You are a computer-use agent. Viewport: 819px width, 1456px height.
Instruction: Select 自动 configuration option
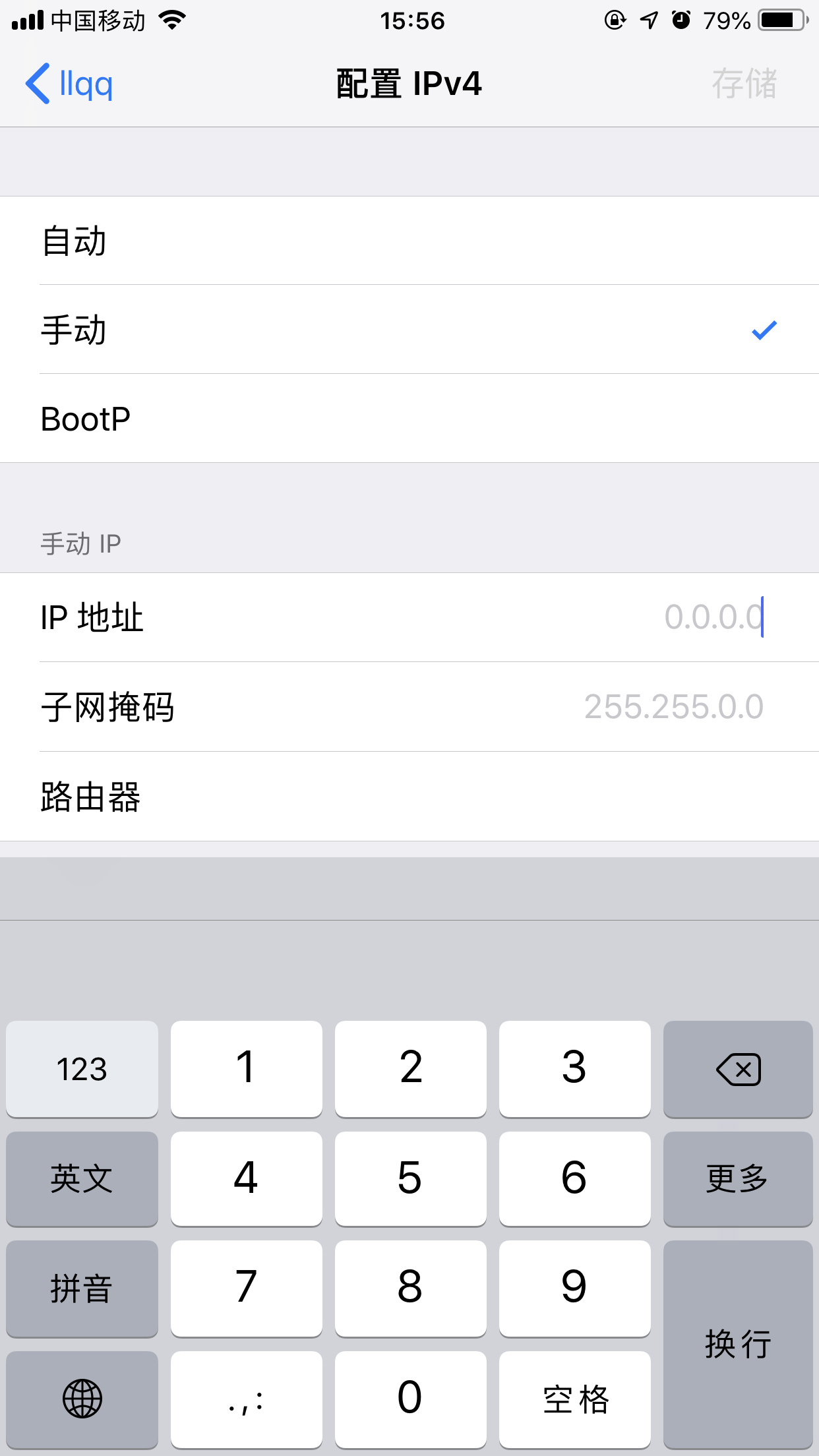409,241
